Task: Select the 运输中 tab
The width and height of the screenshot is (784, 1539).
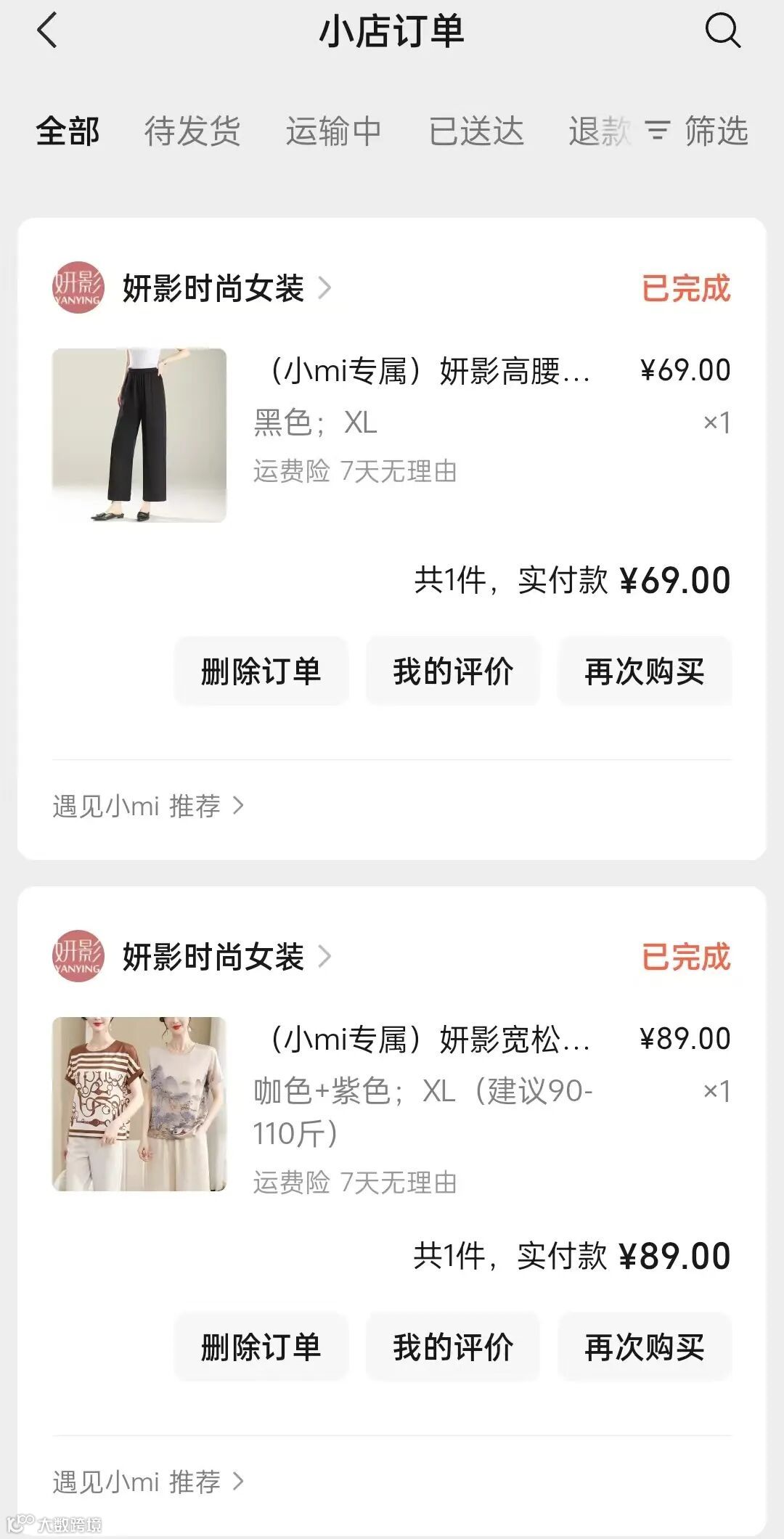Action: tap(333, 132)
